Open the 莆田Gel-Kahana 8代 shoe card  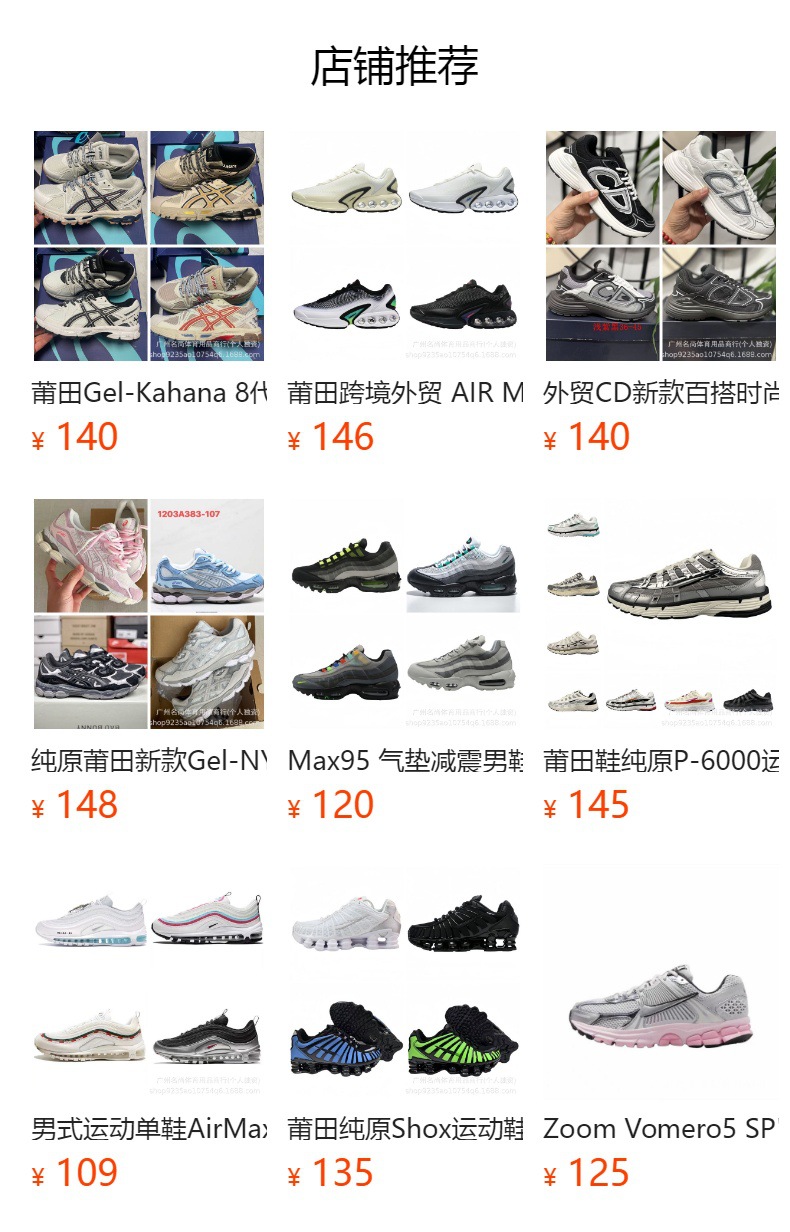coord(149,294)
